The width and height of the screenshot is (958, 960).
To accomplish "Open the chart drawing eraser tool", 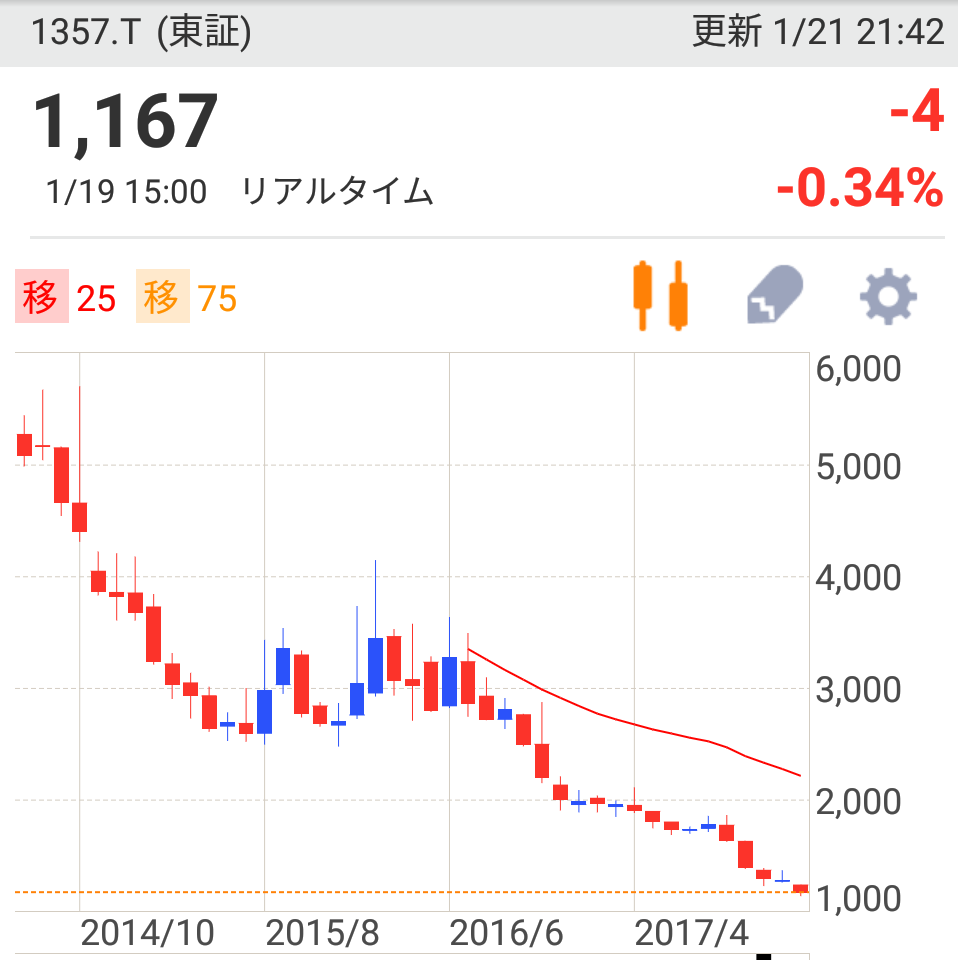I will click(x=775, y=296).
